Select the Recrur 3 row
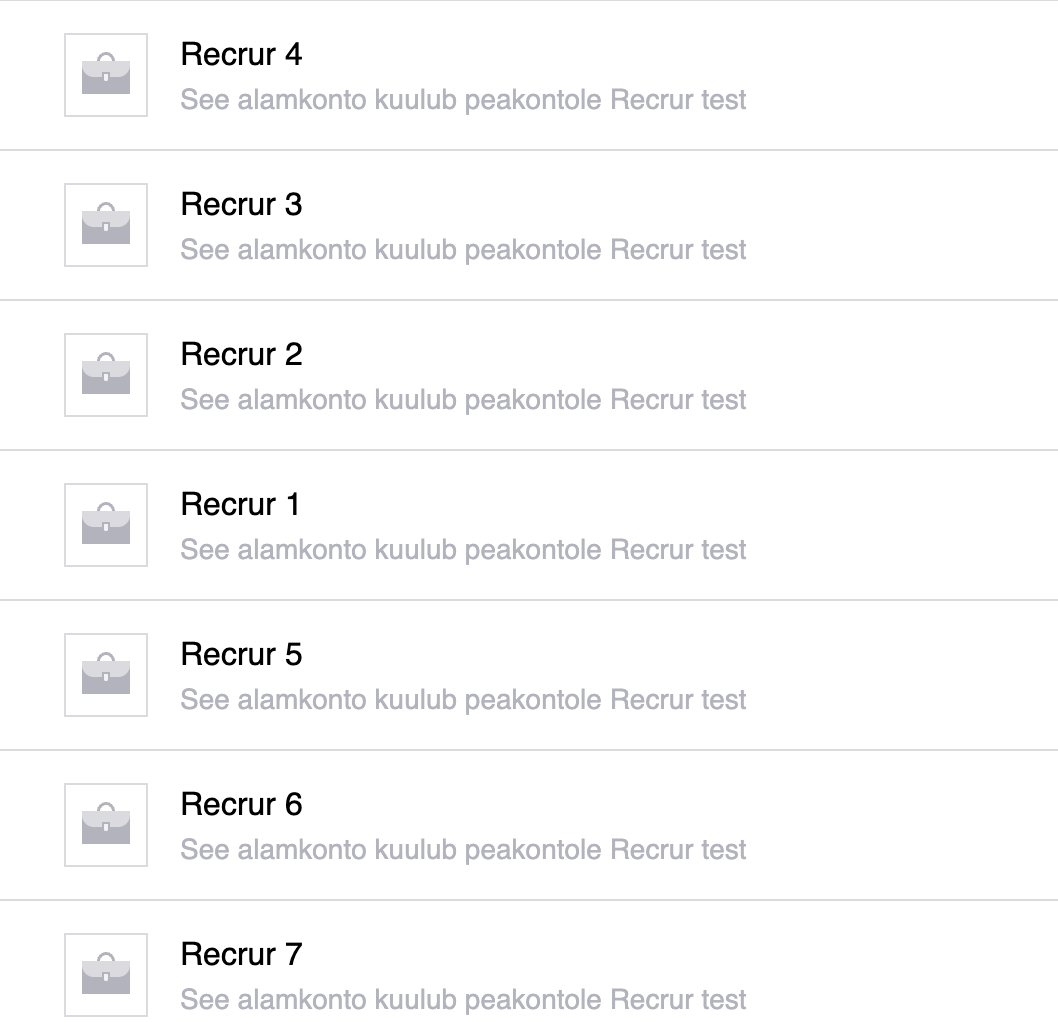This screenshot has width=1058, height=1022. 241,205
